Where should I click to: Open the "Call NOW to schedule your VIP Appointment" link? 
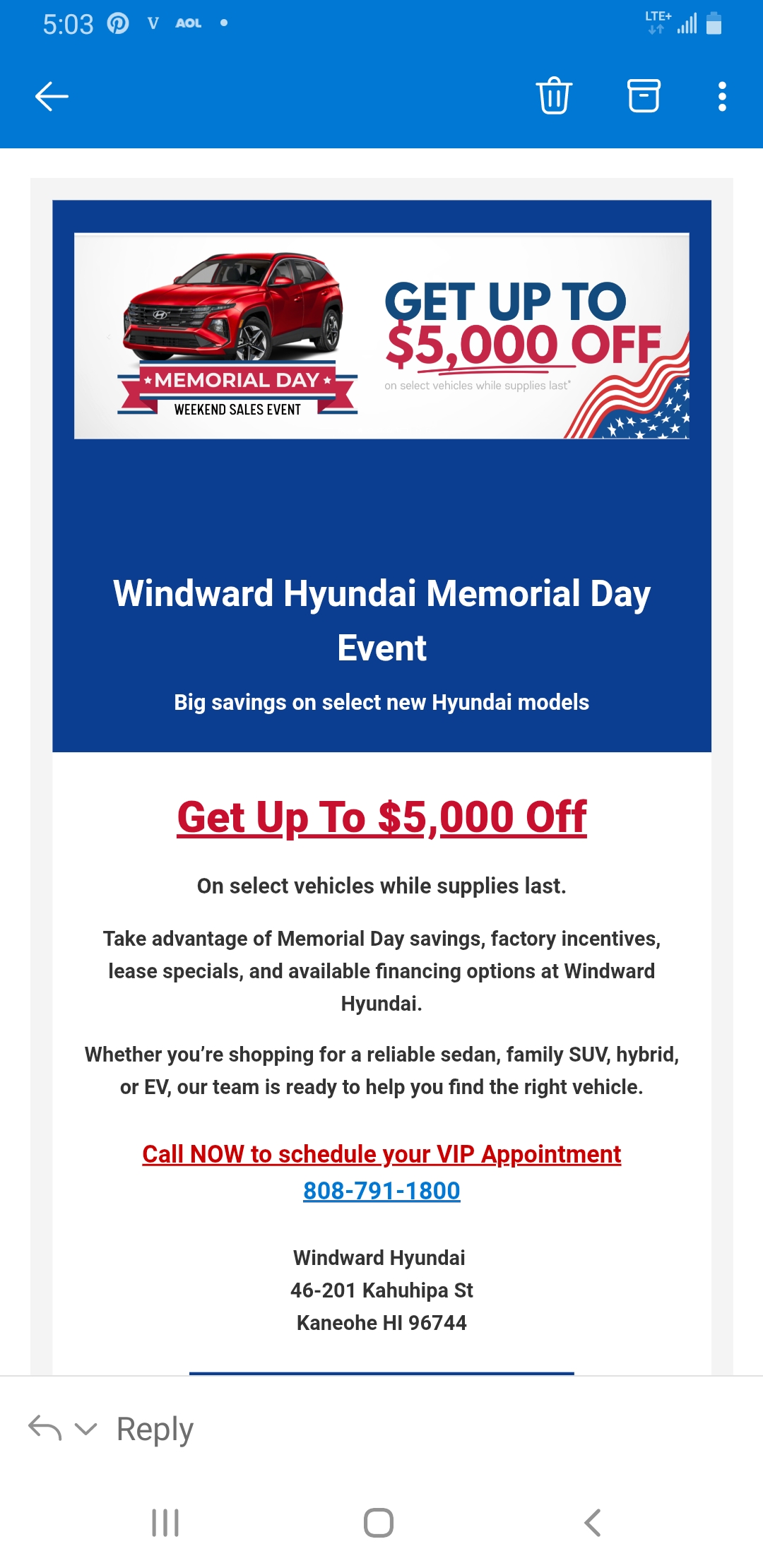coord(381,1154)
